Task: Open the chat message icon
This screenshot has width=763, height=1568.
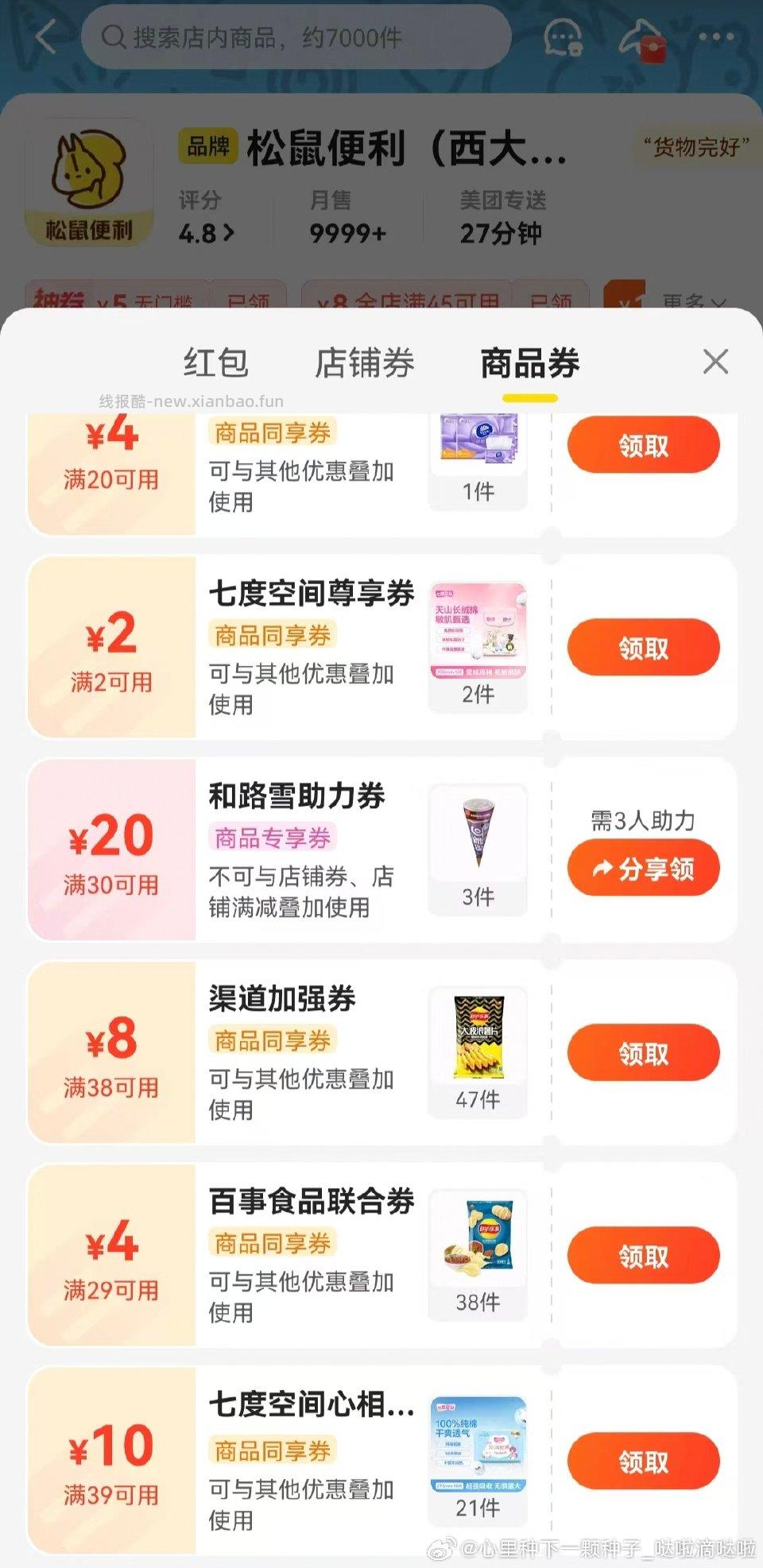Action: (x=564, y=36)
